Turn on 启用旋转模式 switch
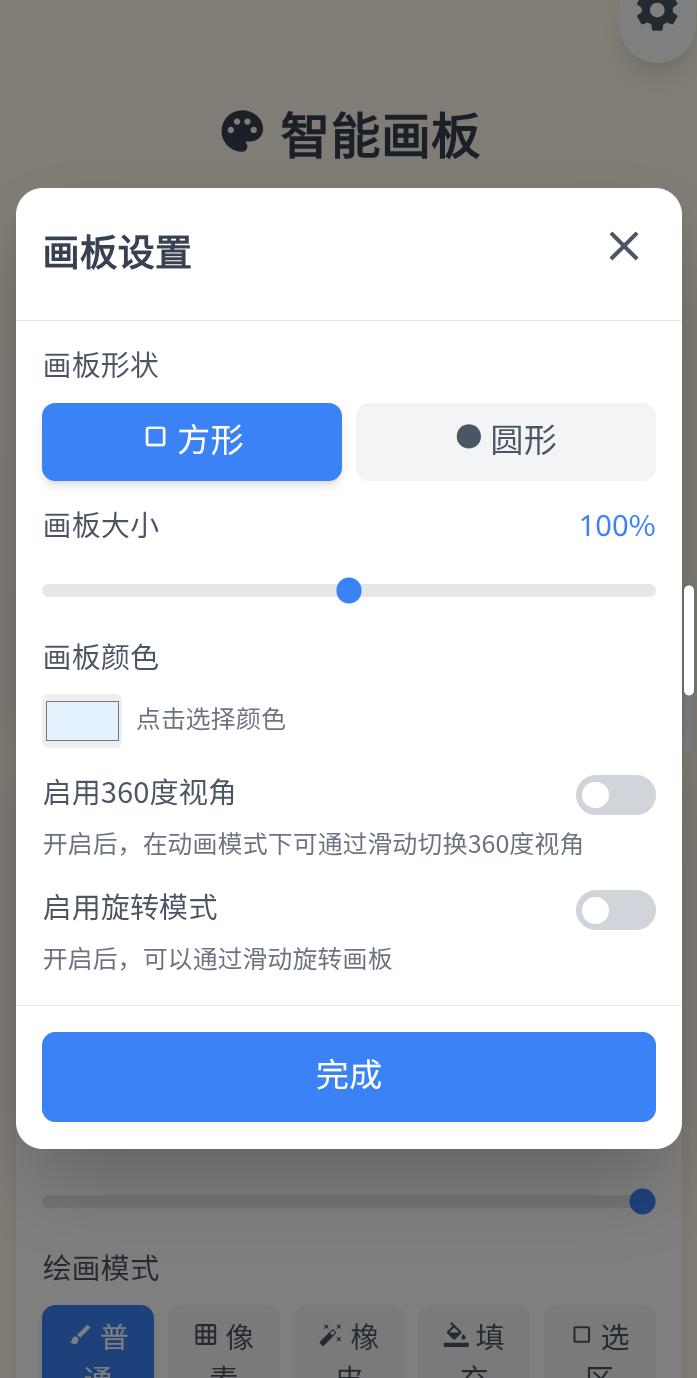The image size is (697, 1378). click(615, 910)
